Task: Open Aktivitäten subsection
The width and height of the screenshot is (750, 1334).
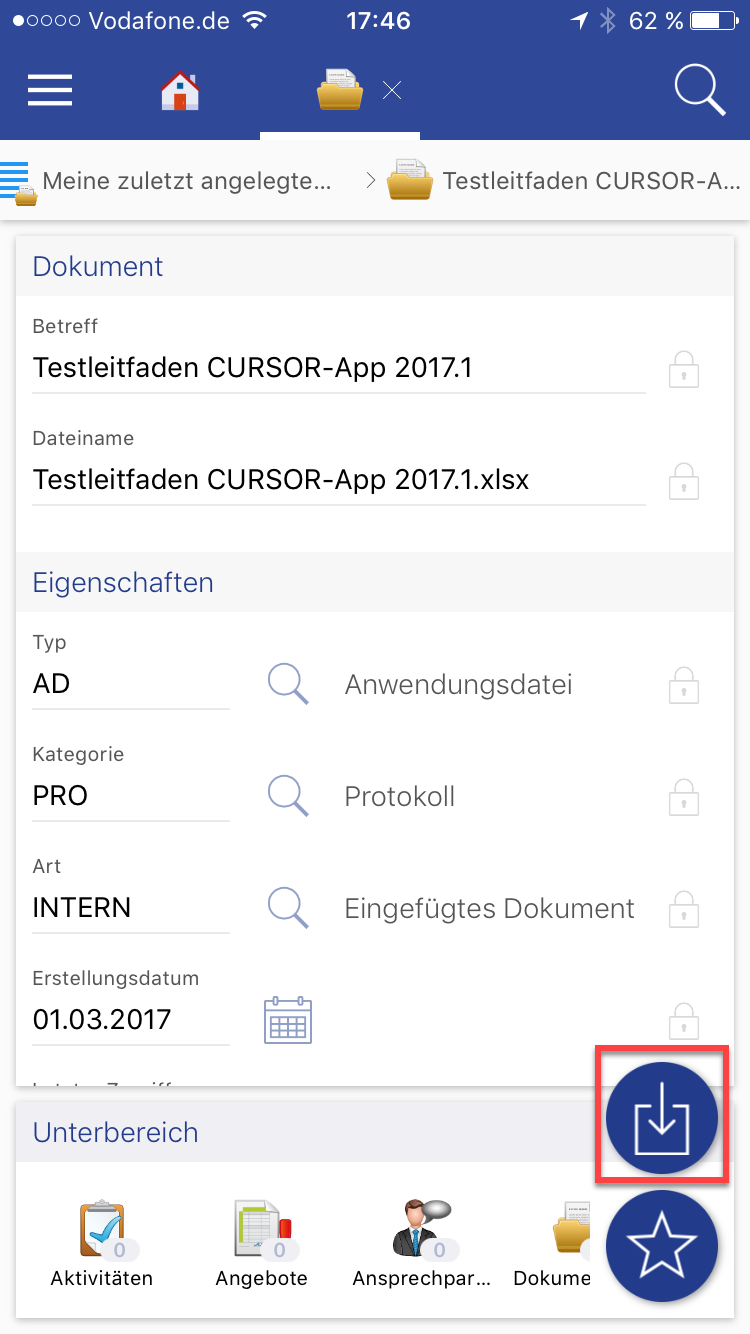Action: click(102, 1245)
